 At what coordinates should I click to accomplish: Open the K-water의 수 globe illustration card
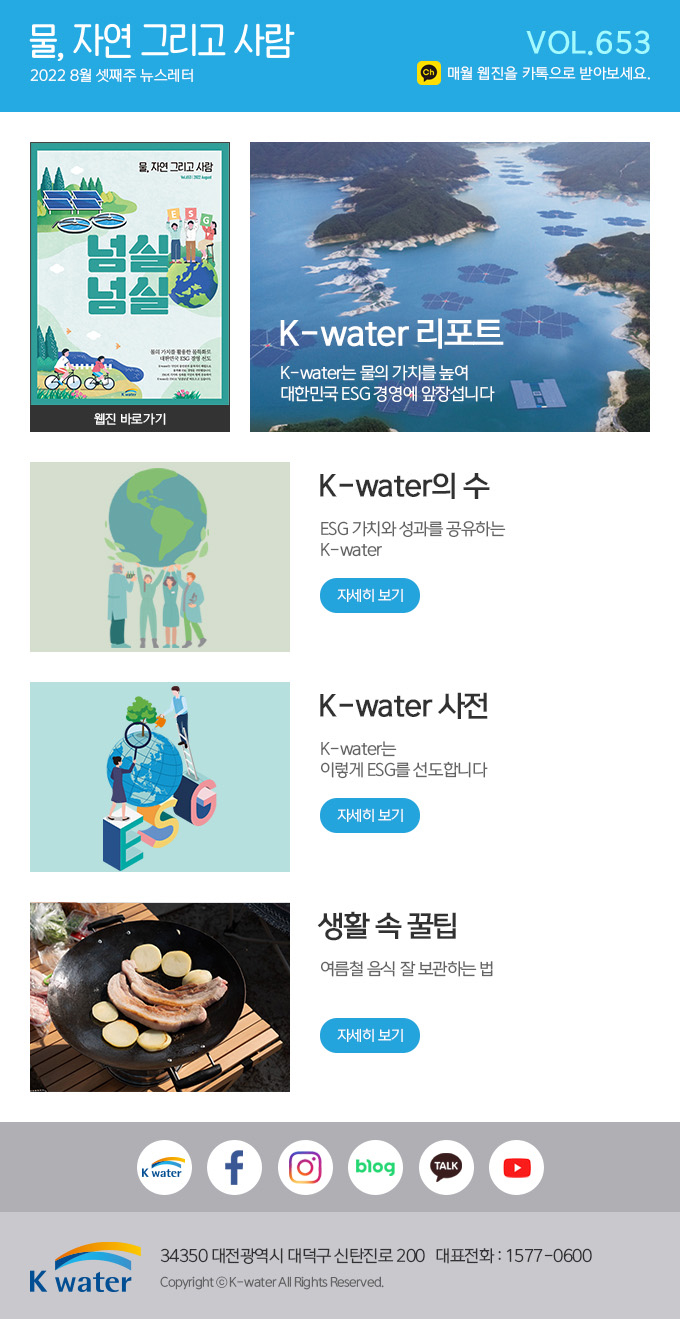(x=160, y=557)
